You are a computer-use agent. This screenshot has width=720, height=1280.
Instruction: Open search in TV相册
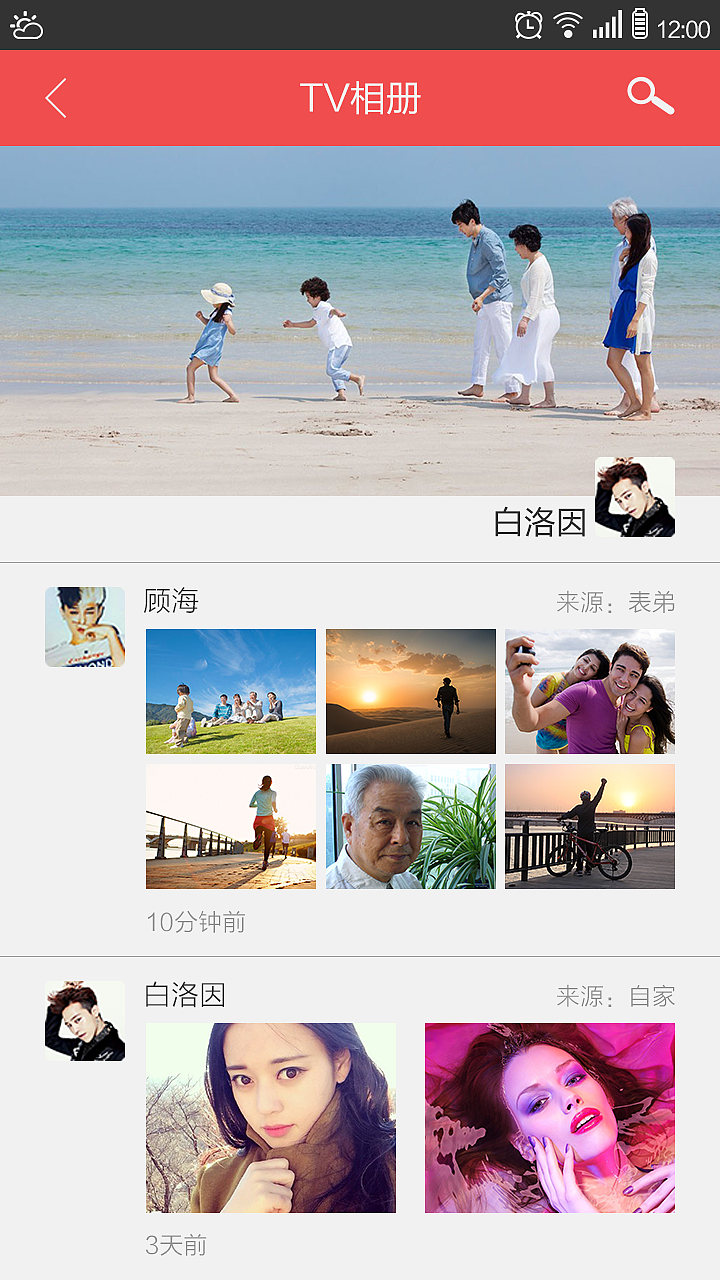(650, 97)
